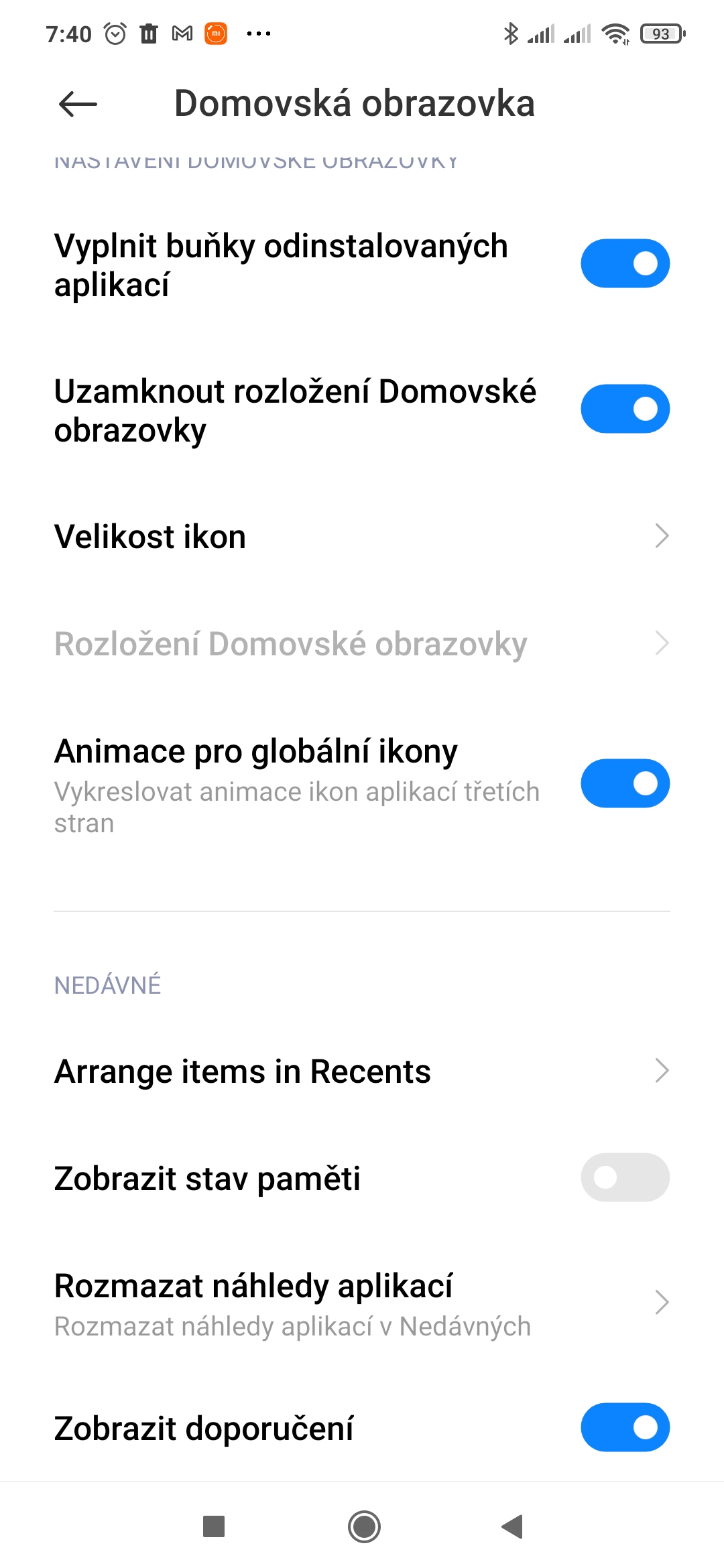Screen dimensions: 724x1568
Task: Open Arrange items in Recents
Action: 362,1071
